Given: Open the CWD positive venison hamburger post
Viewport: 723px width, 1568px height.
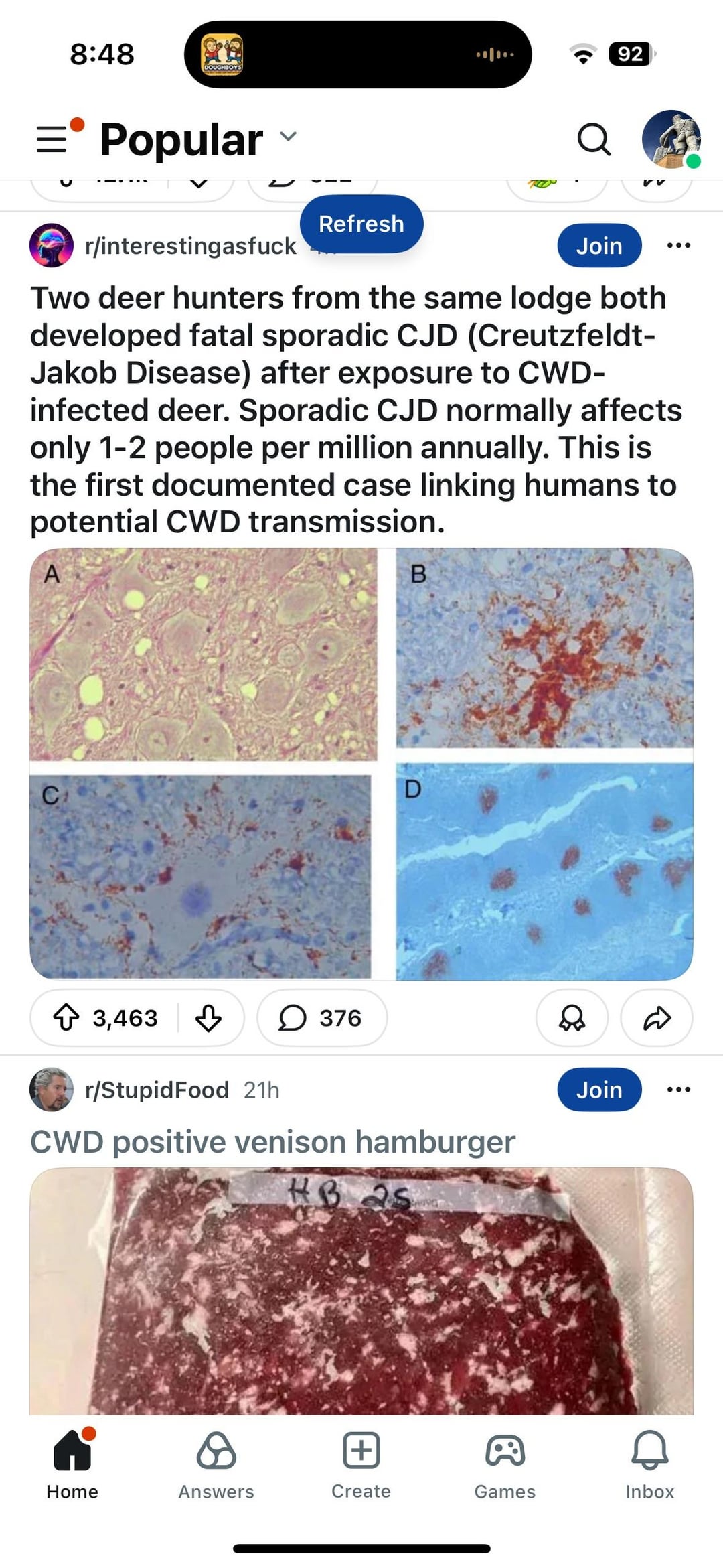Looking at the screenshot, I should point(272,1142).
